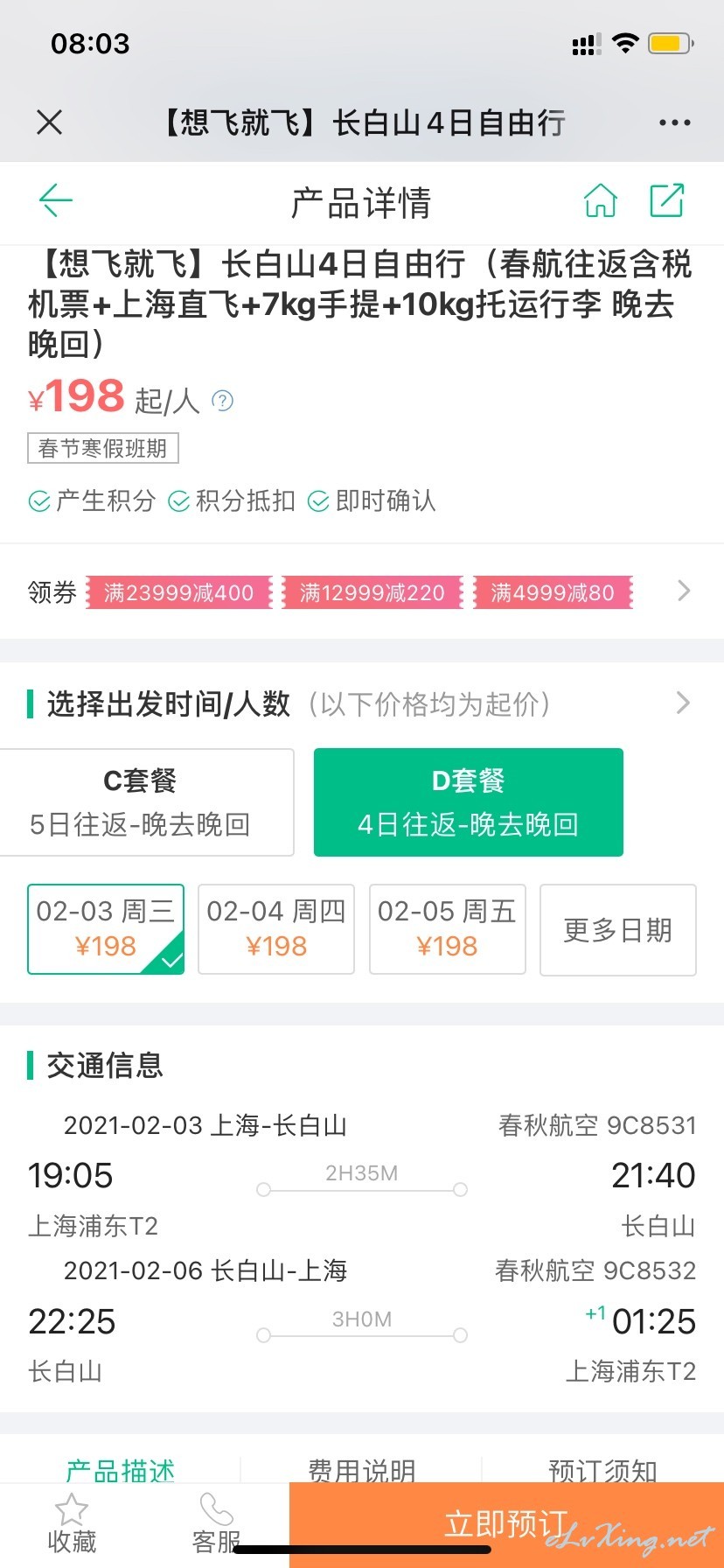Choose departure date 02-04 周四
Image resolution: width=724 pixels, height=1568 pixels.
tap(276, 929)
